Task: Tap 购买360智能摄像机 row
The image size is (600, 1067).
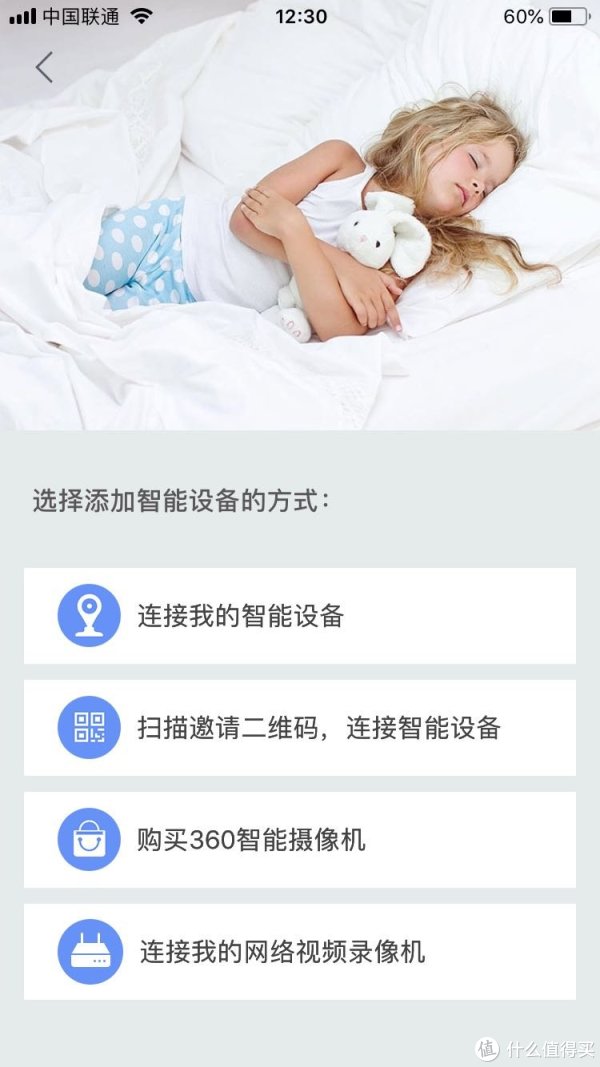Action: click(x=299, y=840)
